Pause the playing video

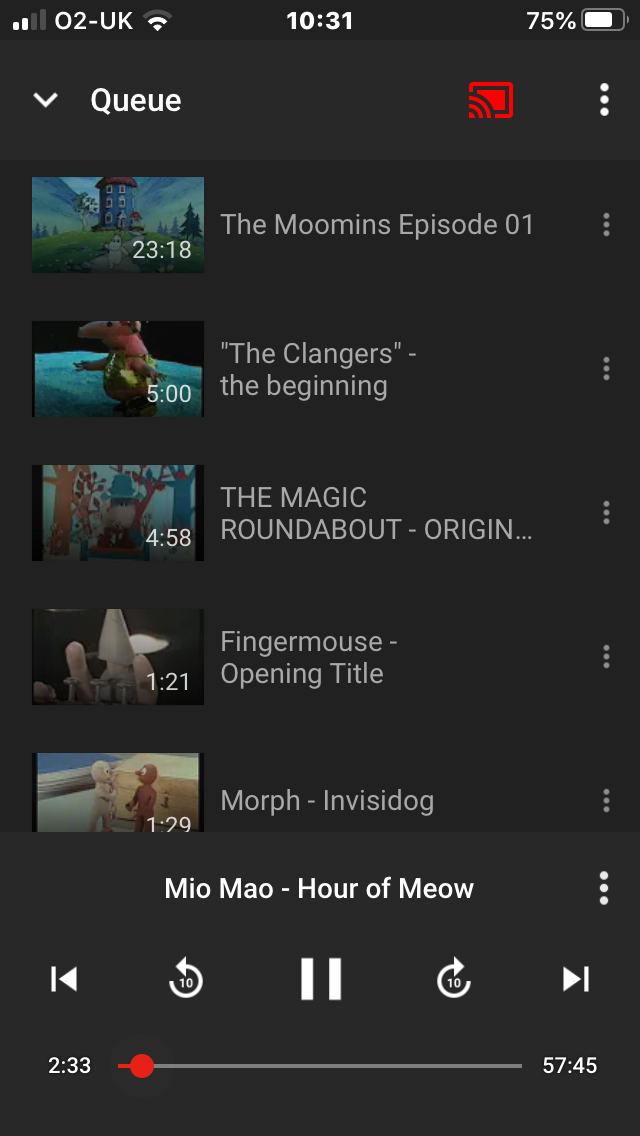(320, 979)
